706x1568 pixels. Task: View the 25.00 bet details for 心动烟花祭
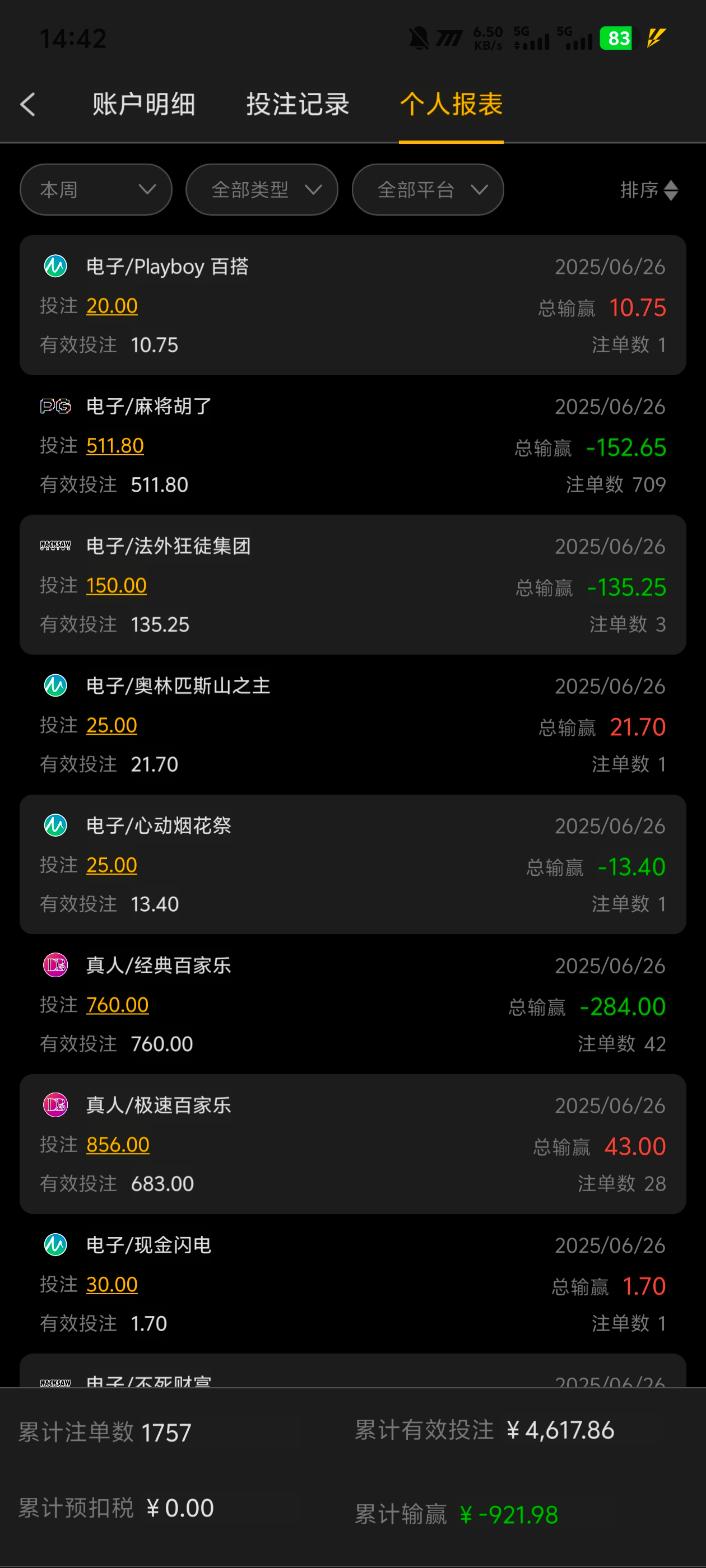click(112, 865)
